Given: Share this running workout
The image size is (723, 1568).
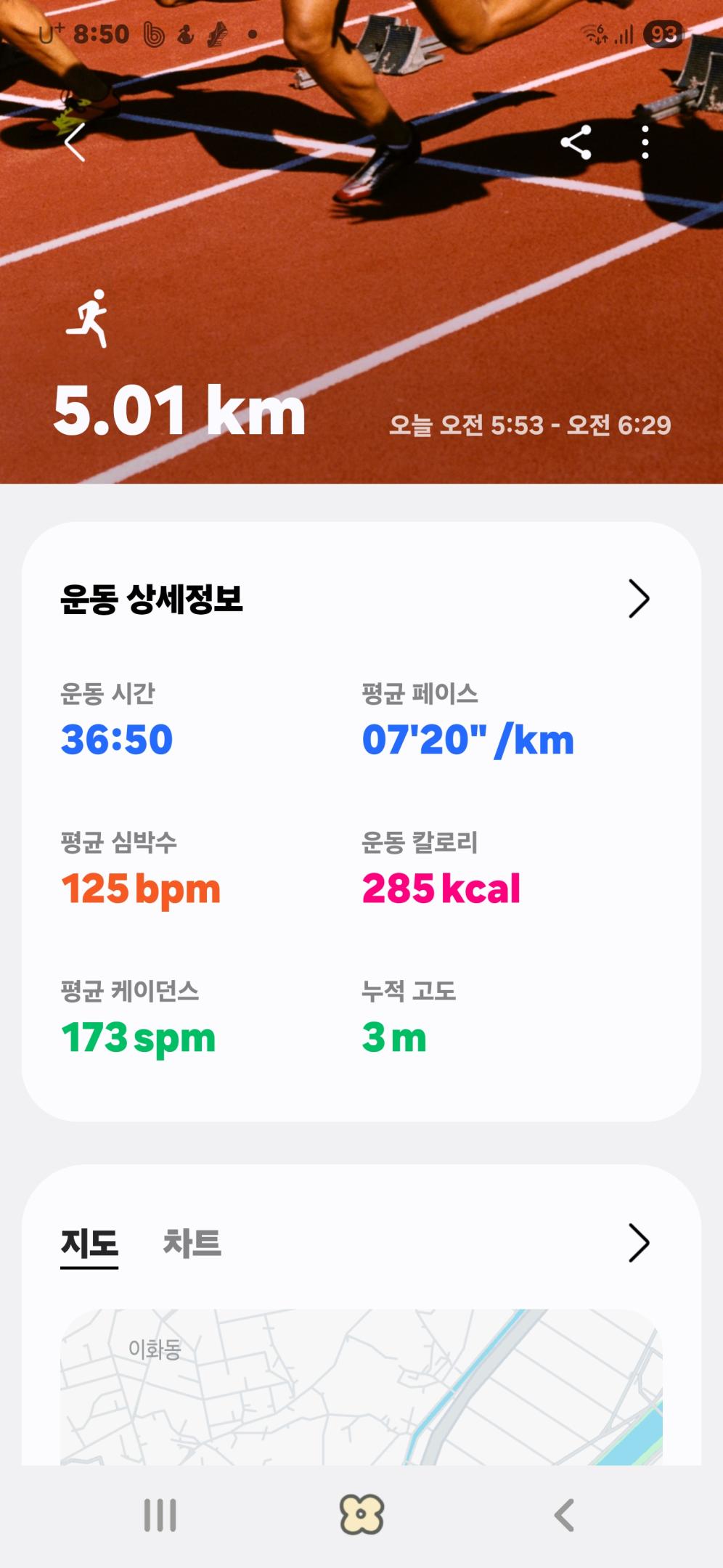Looking at the screenshot, I should (x=576, y=142).
